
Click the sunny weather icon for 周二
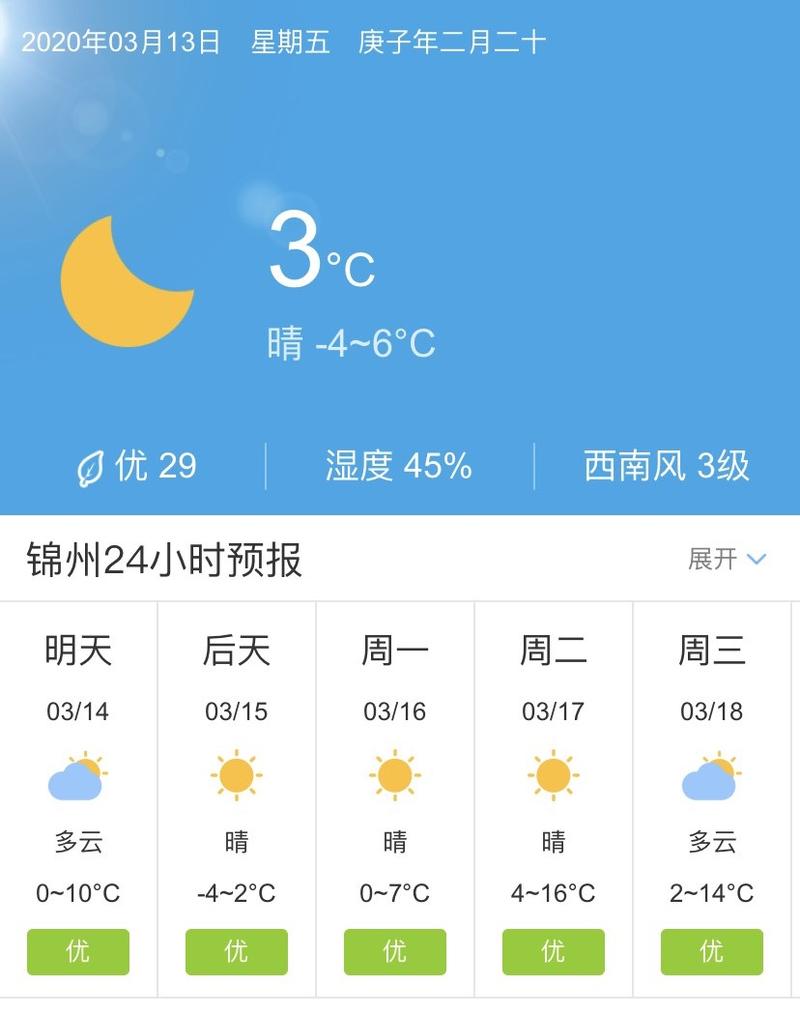(553, 778)
